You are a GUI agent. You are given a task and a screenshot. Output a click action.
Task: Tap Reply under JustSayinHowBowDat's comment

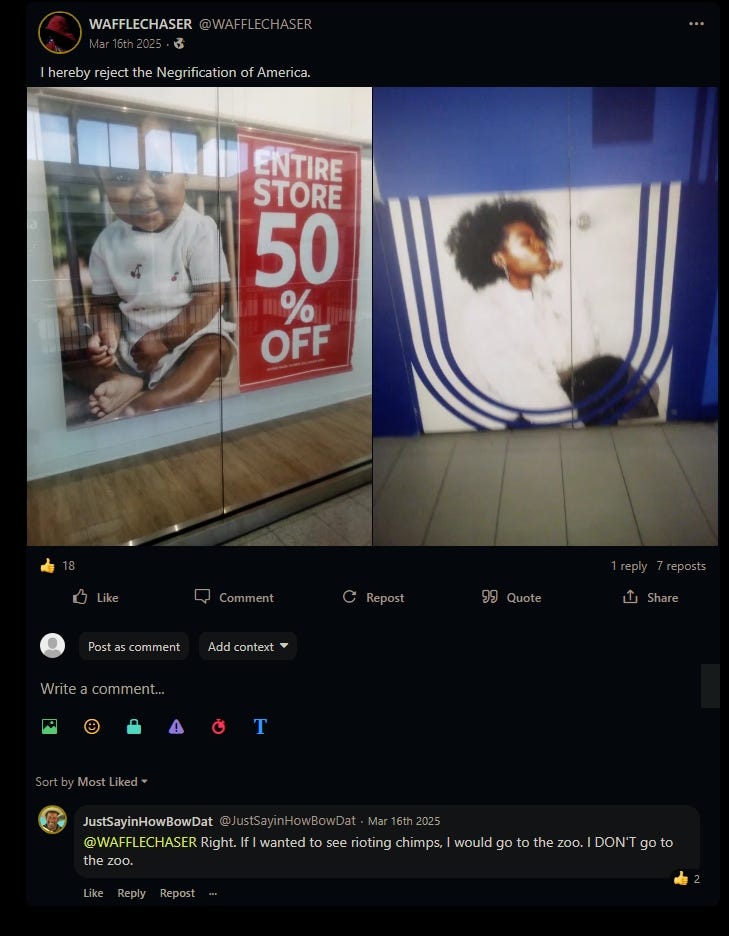click(x=131, y=893)
